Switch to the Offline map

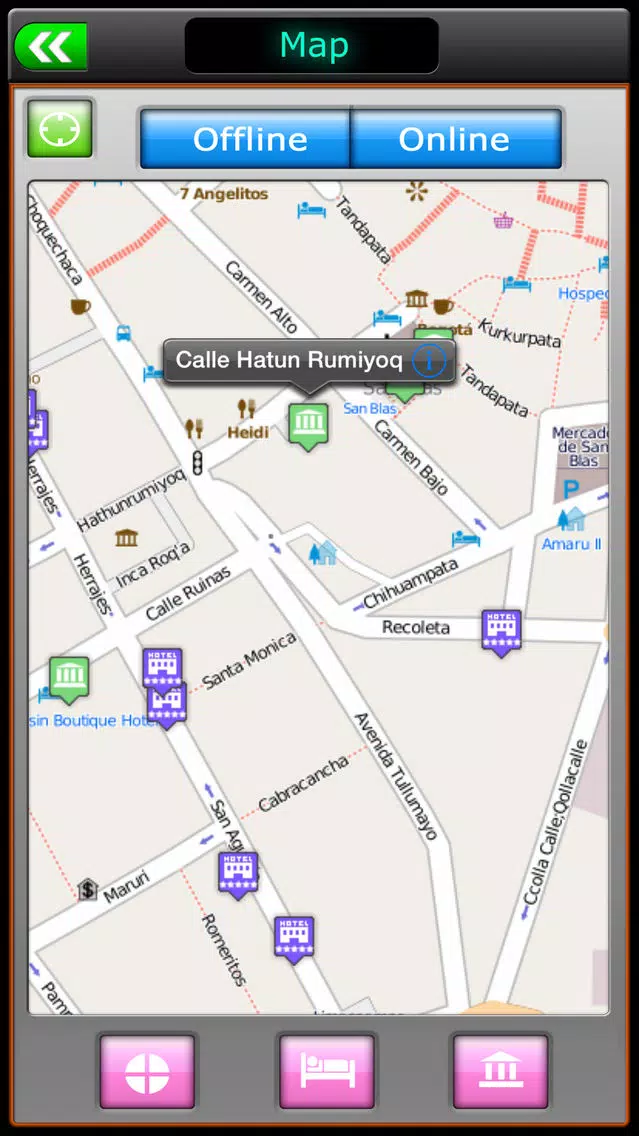pyautogui.click(x=248, y=139)
